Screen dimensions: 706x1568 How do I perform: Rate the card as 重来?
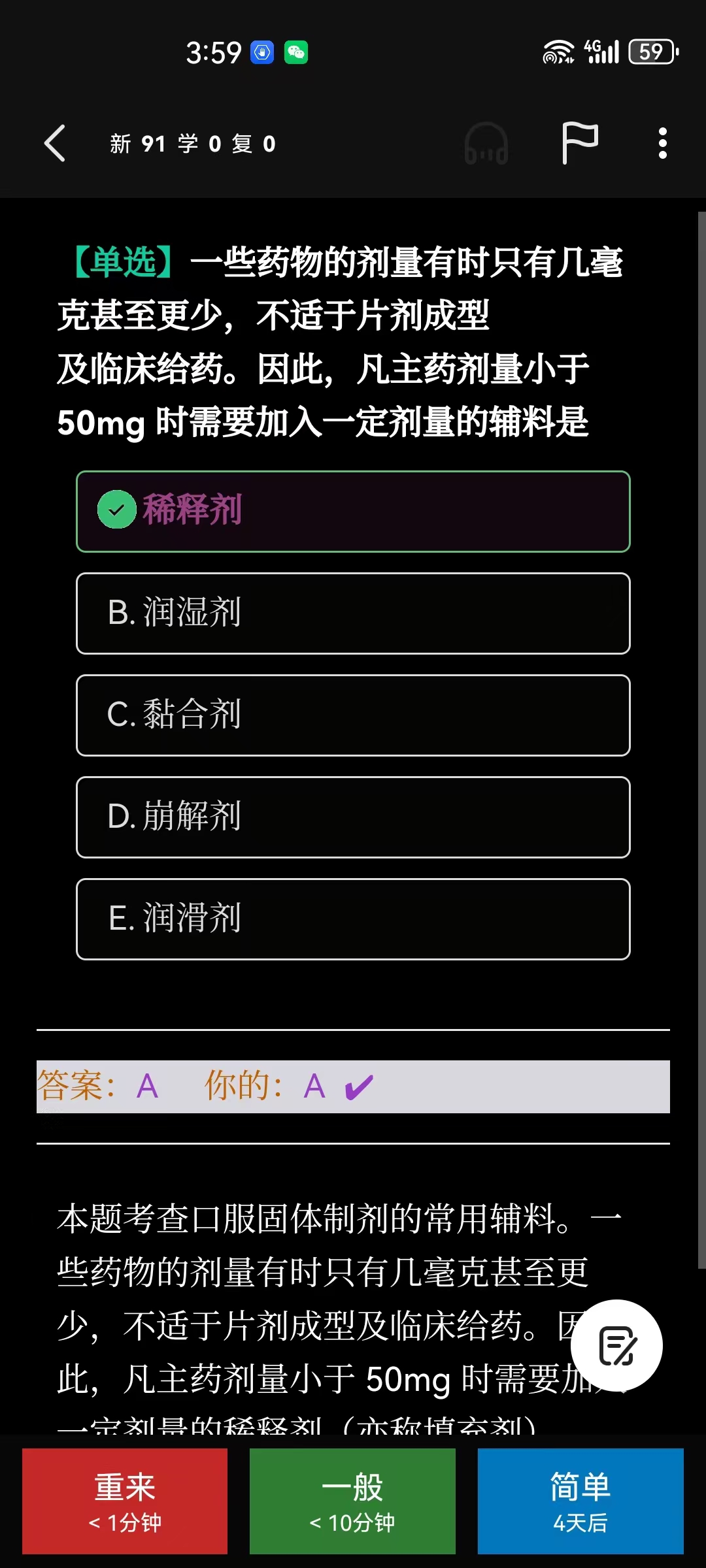[x=125, y=1501]
